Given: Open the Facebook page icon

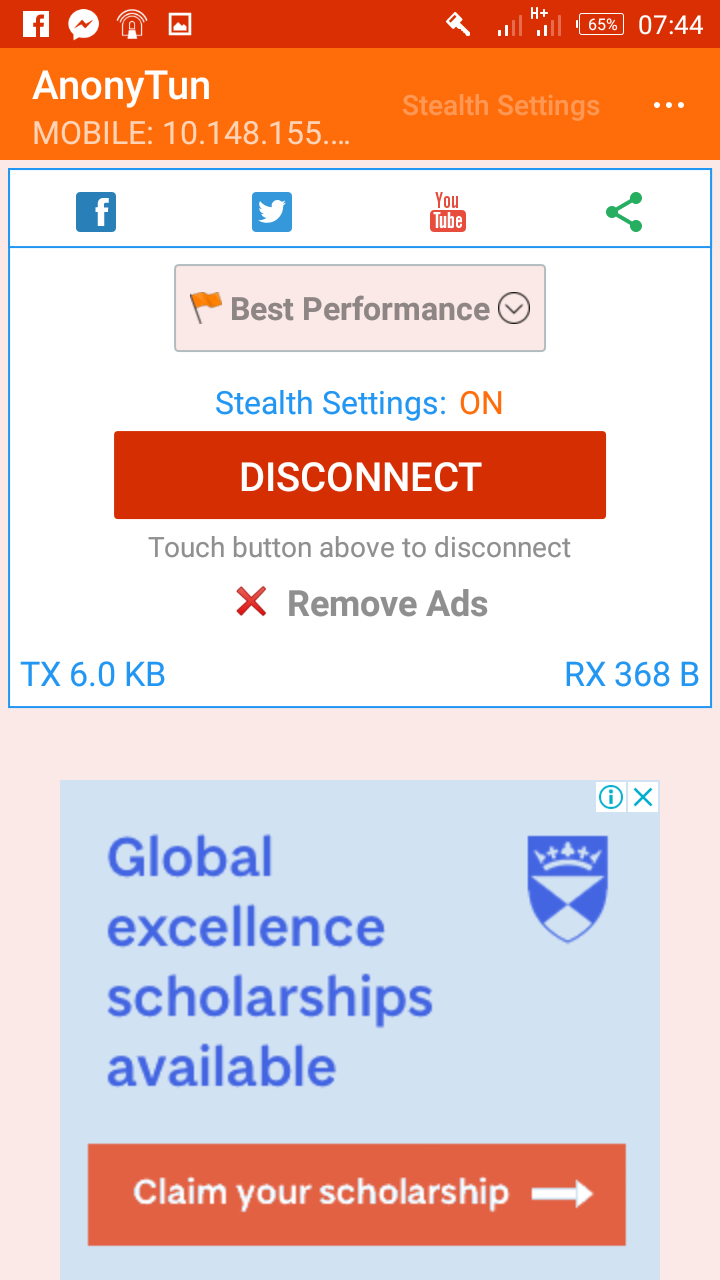Looking at the screenshot, I should (x=96, y=212).
